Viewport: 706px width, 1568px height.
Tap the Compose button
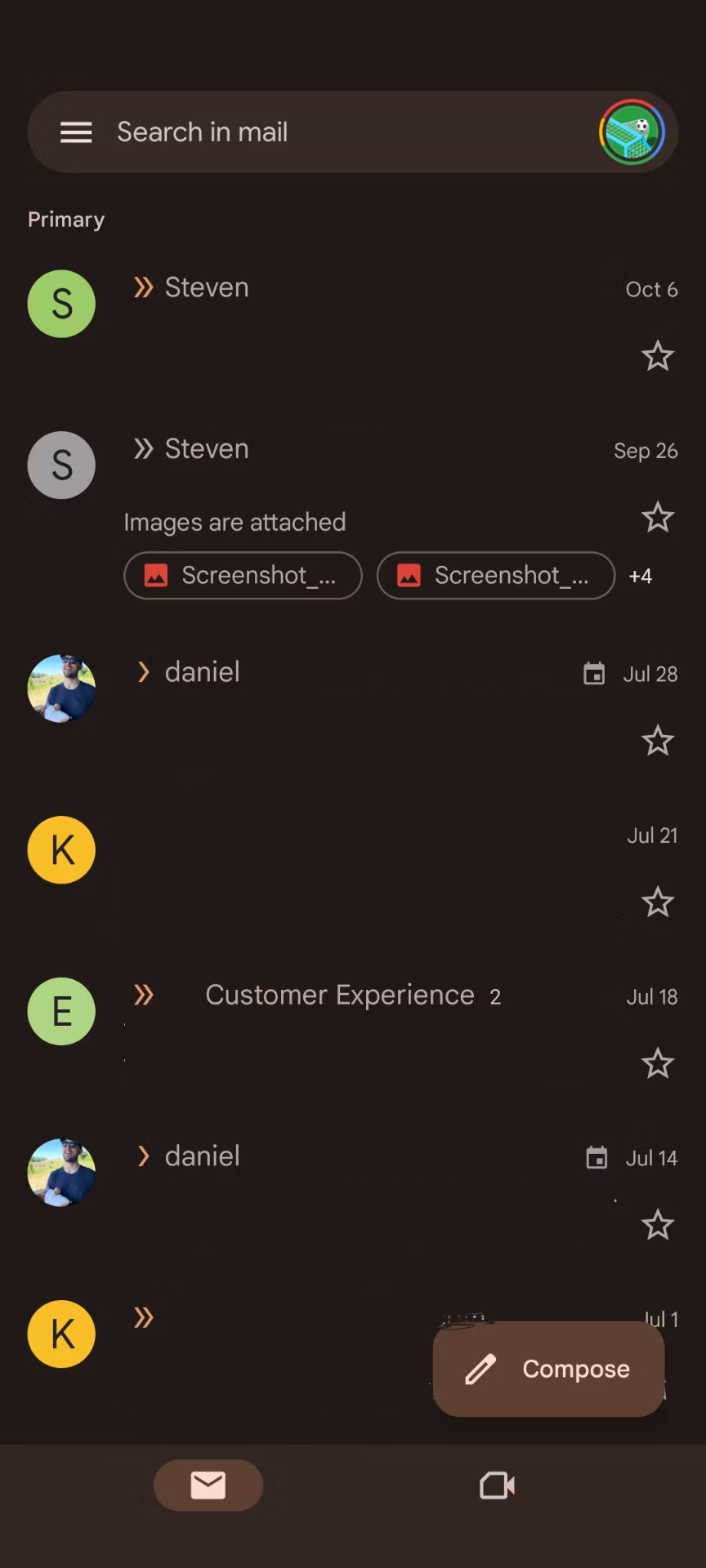tap(548, 1369)
